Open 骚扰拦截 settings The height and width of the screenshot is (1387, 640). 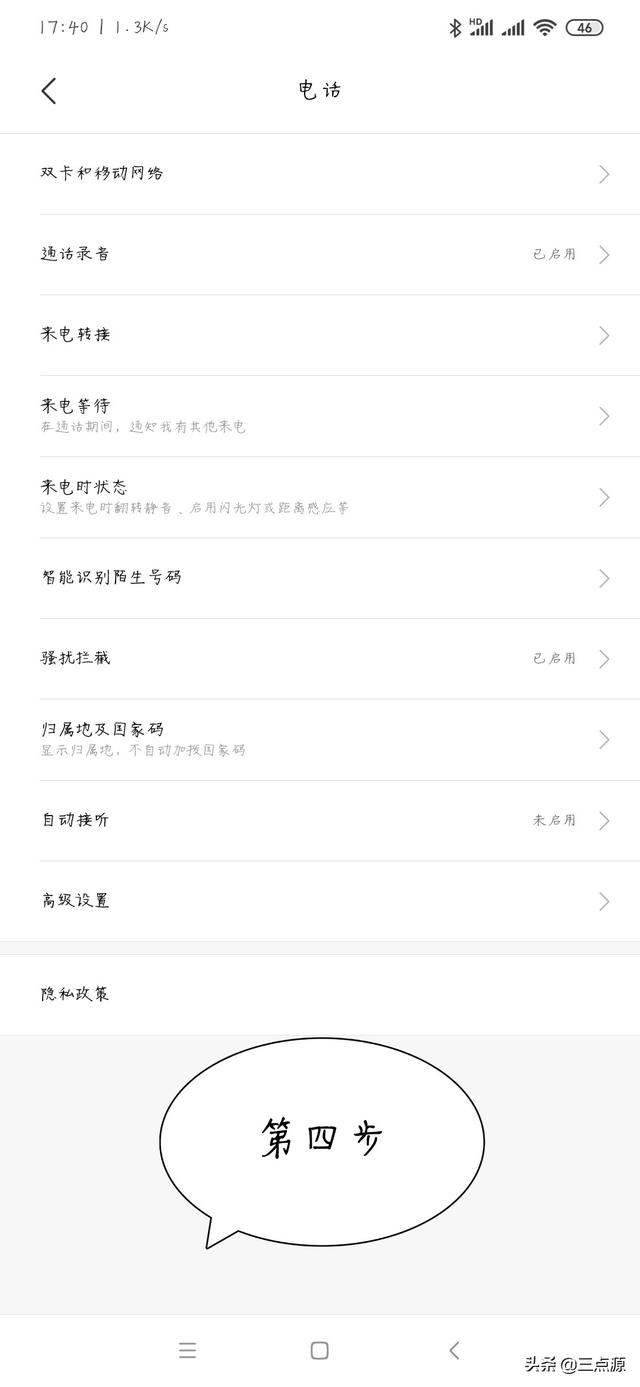(320, 659)
